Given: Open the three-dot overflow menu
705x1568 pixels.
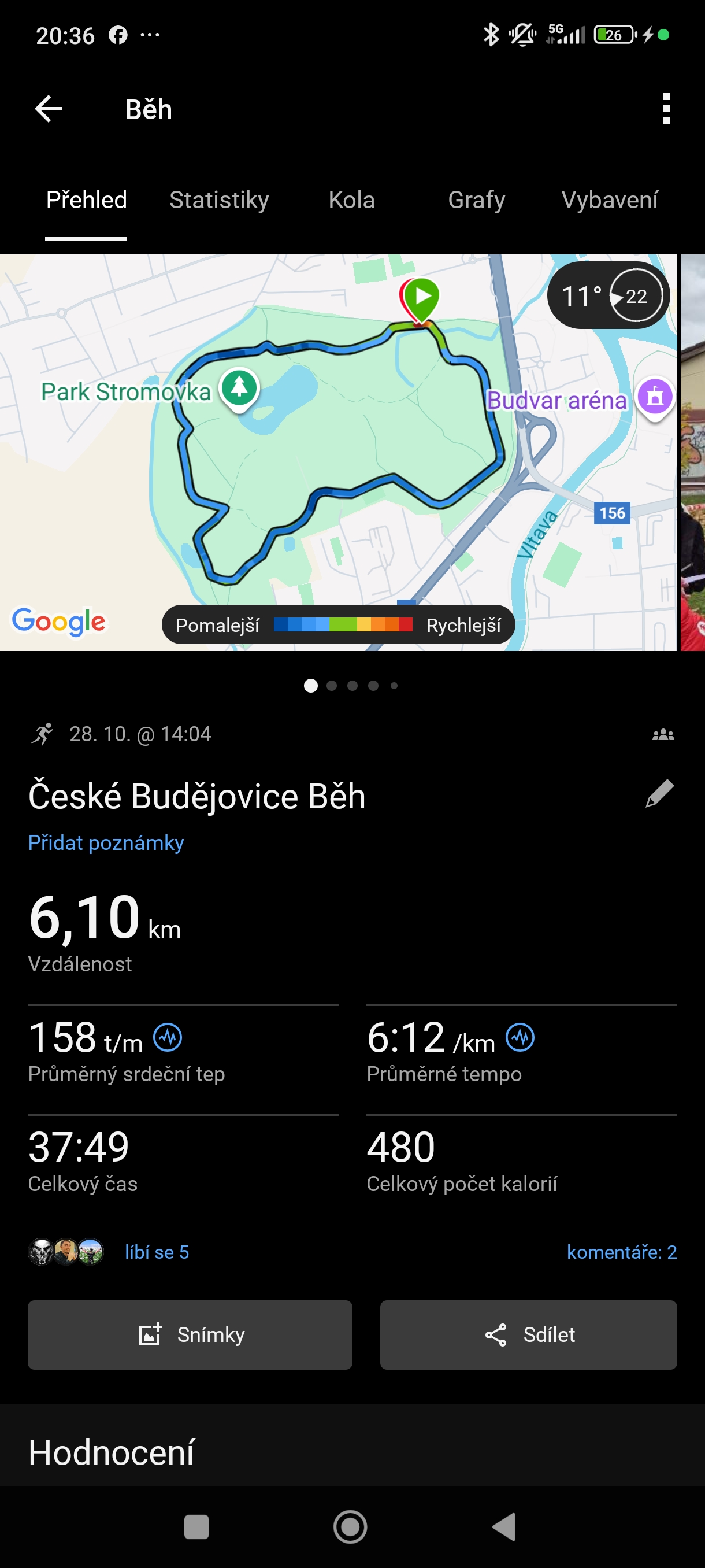Looking at the screenshot, I should click(x=666, y=110).
